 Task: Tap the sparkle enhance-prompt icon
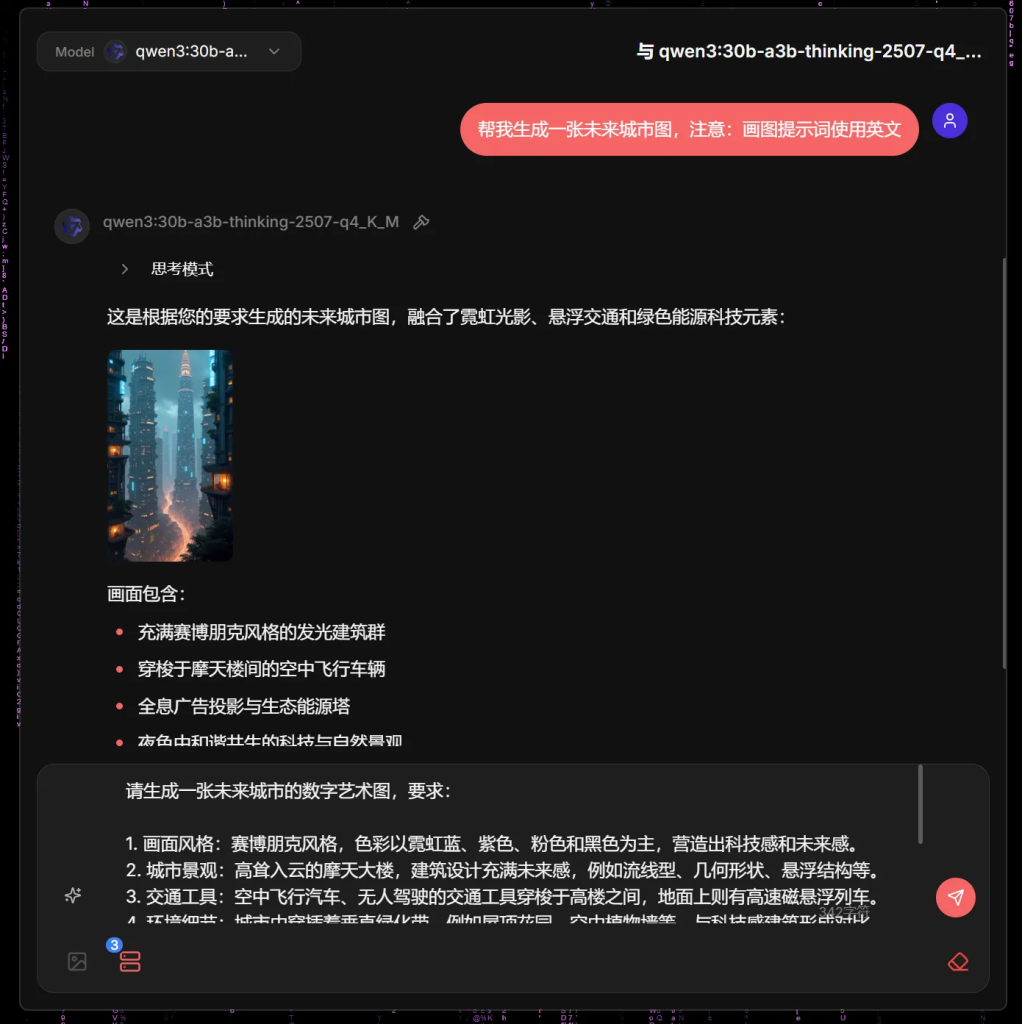point(73,896)
